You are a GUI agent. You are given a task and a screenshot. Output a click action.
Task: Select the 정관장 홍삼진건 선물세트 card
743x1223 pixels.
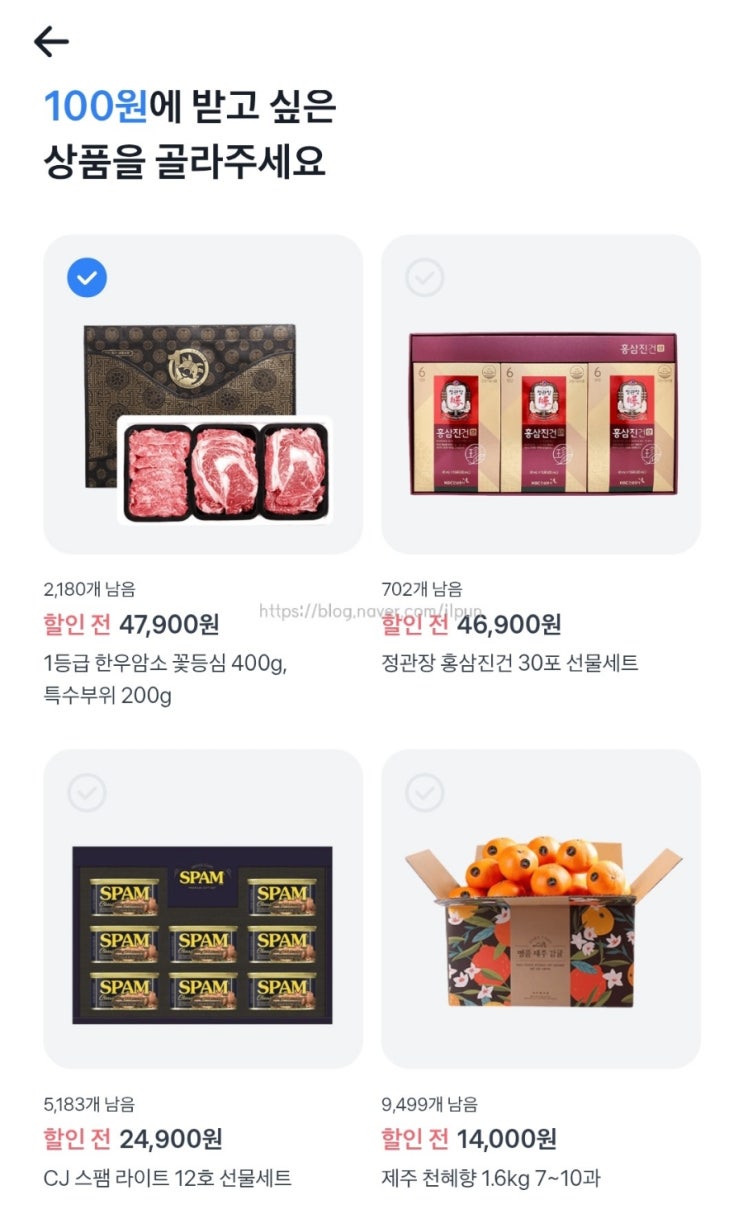tap(541, 395)
